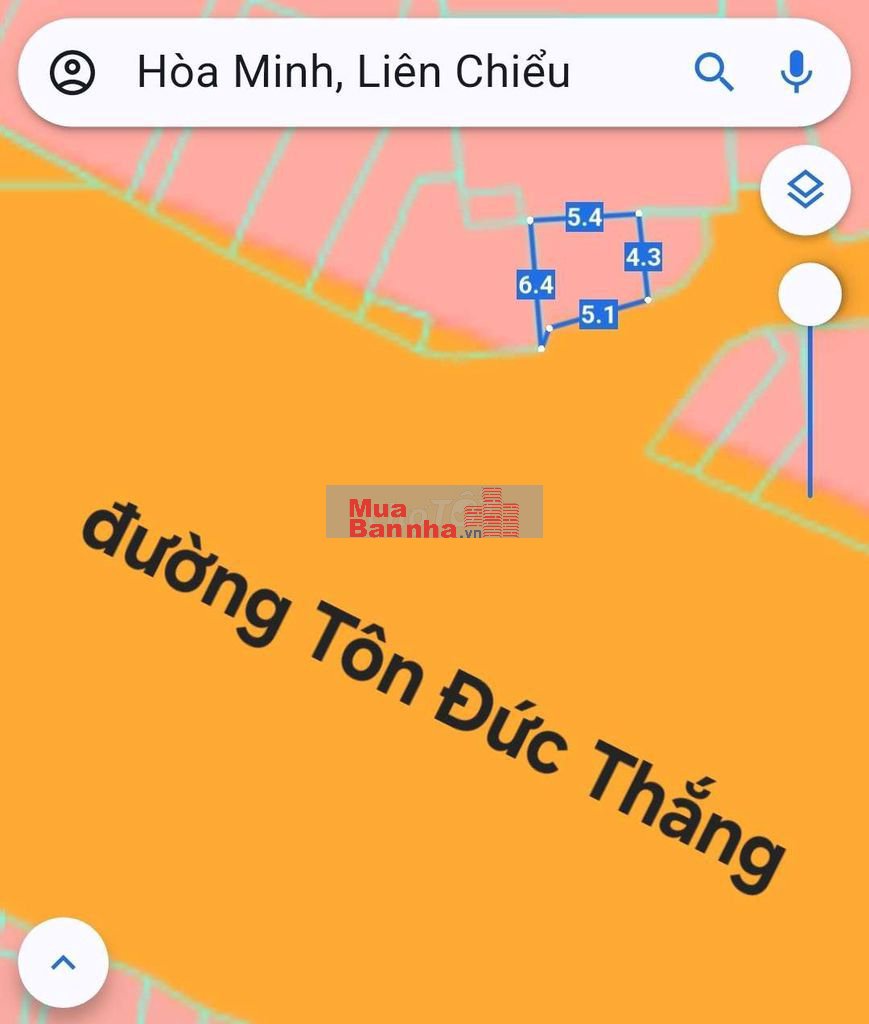Open the account profile icon
This screenshot has height=1024, width=869.
(72, 73)
